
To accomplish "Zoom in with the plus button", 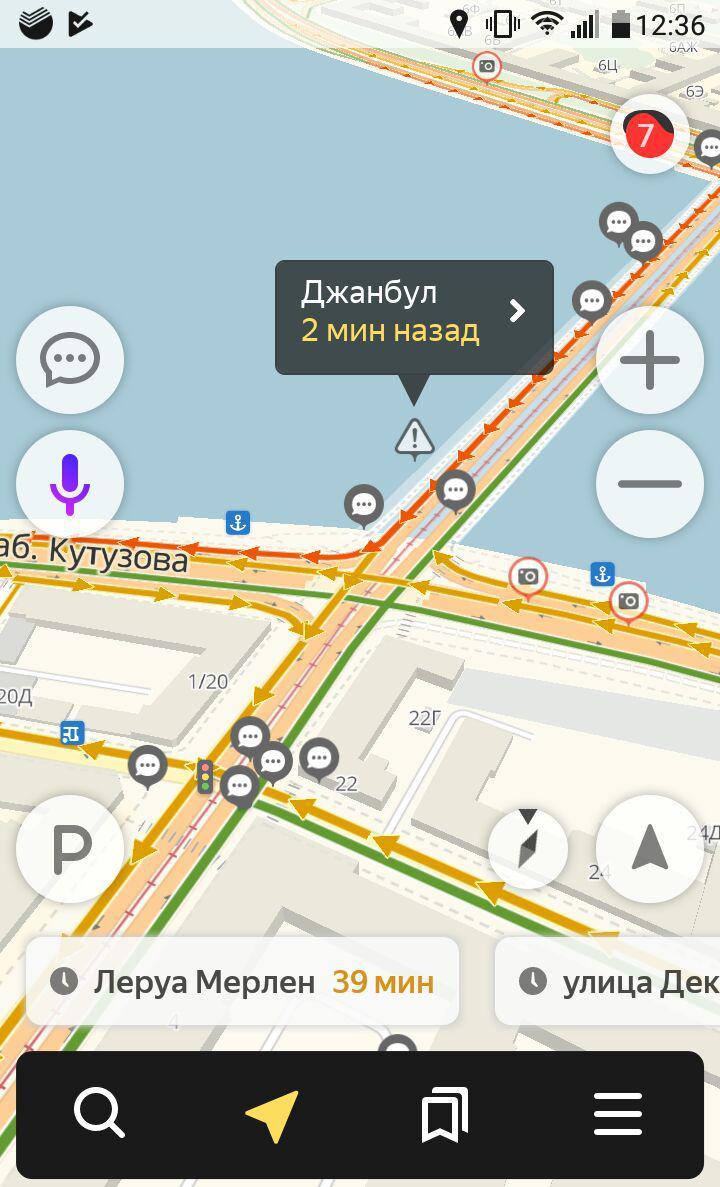I will point(650,360).
